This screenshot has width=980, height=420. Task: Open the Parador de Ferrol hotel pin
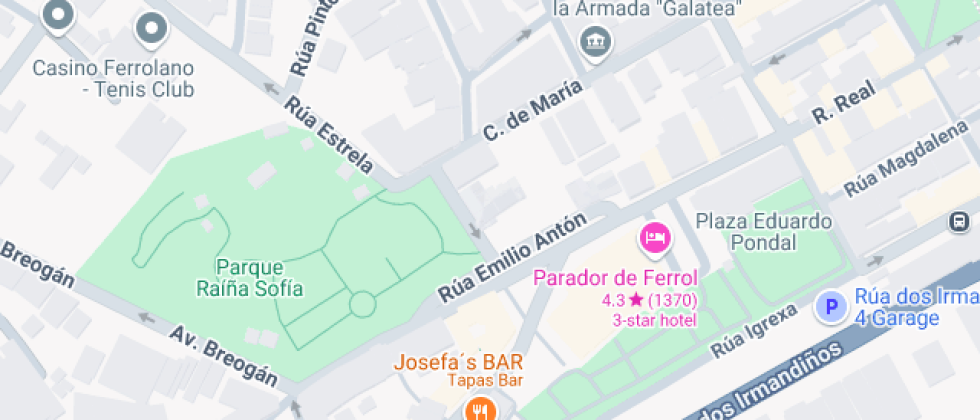pos(654,239)
